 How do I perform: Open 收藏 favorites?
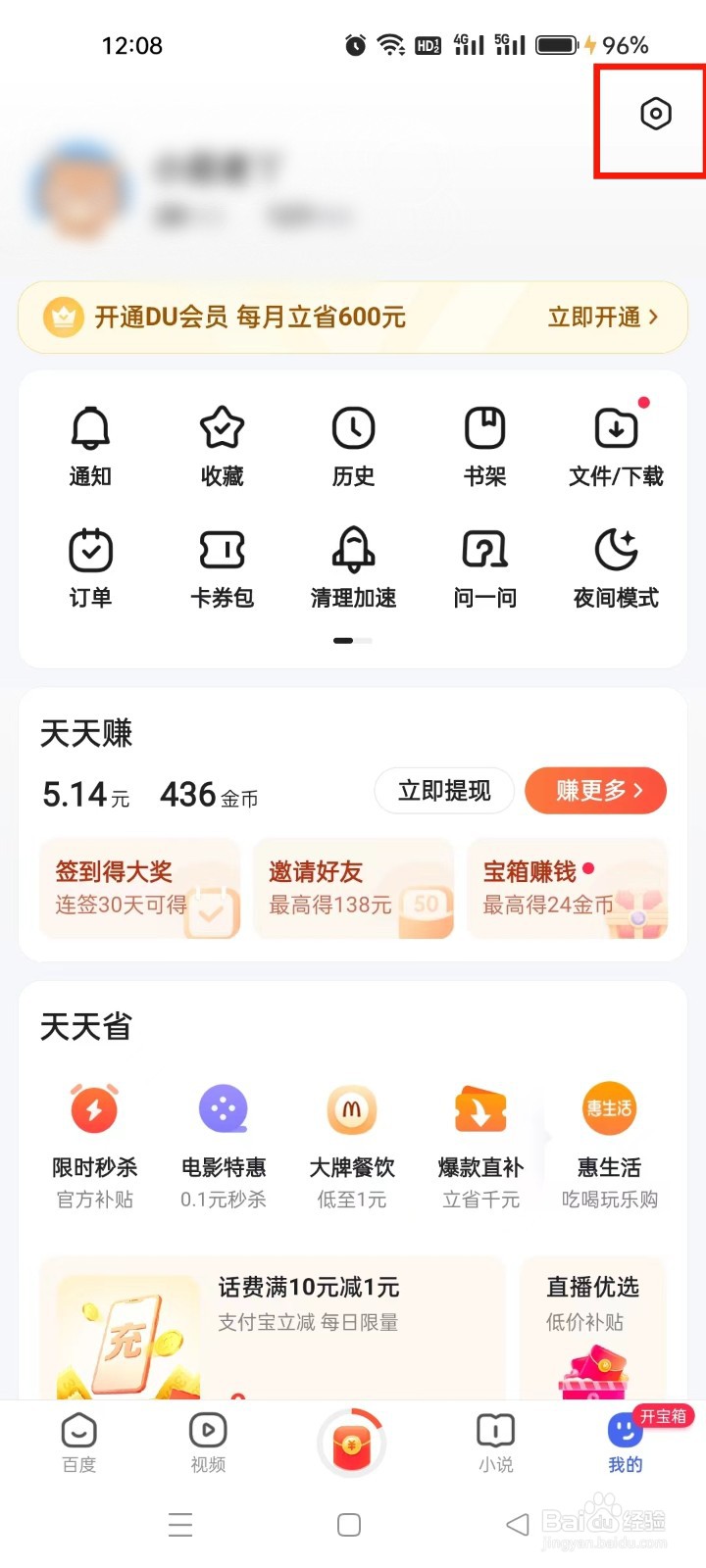(x=222, y=446)
